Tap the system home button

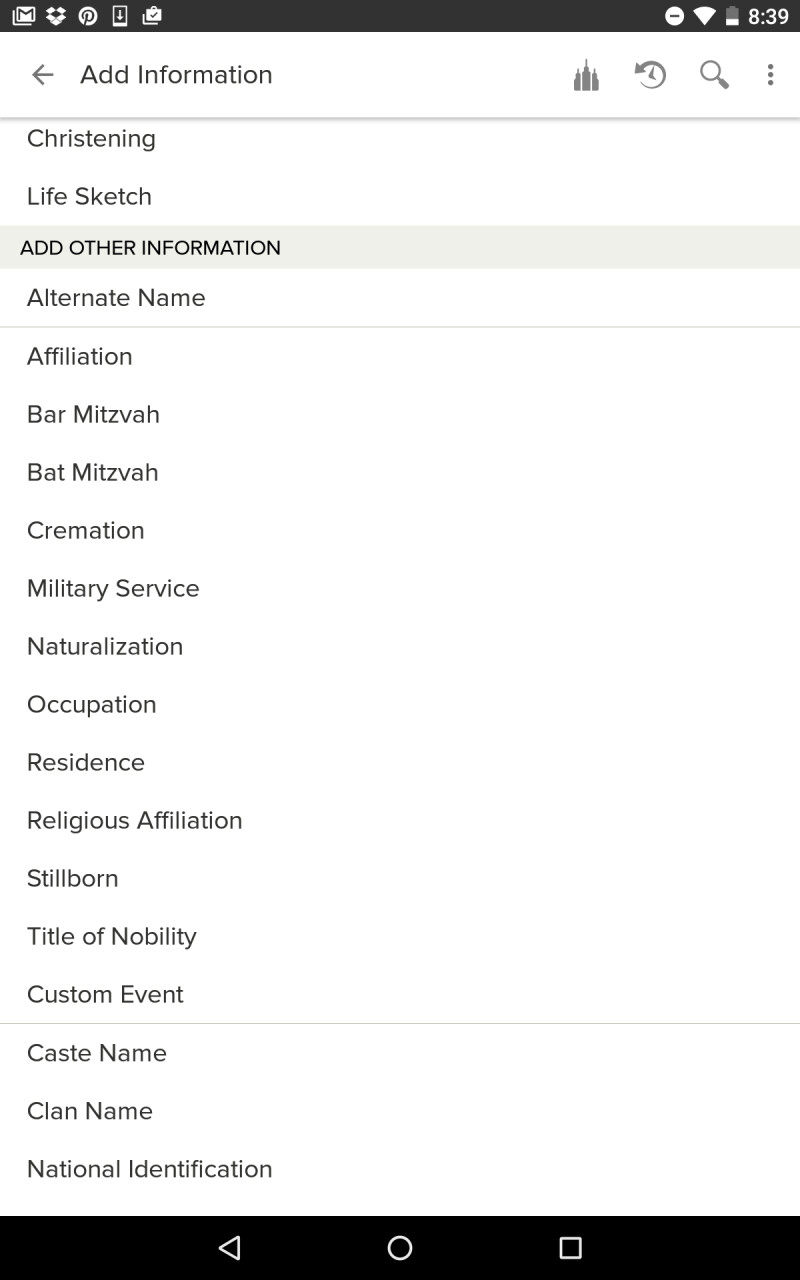(400, 1247)
